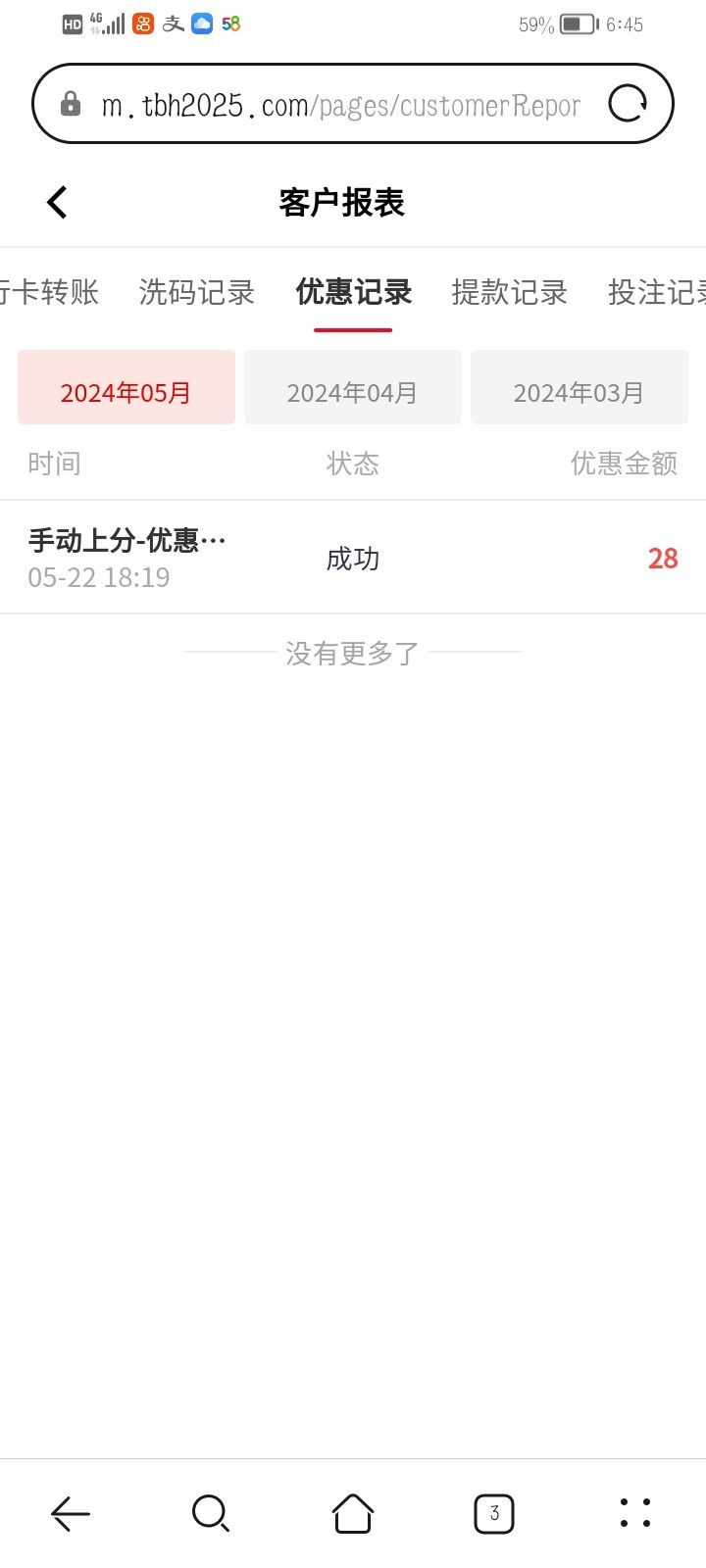Go to the browser home page
The image size is (706, 1568).
[x=353, y=1513]
